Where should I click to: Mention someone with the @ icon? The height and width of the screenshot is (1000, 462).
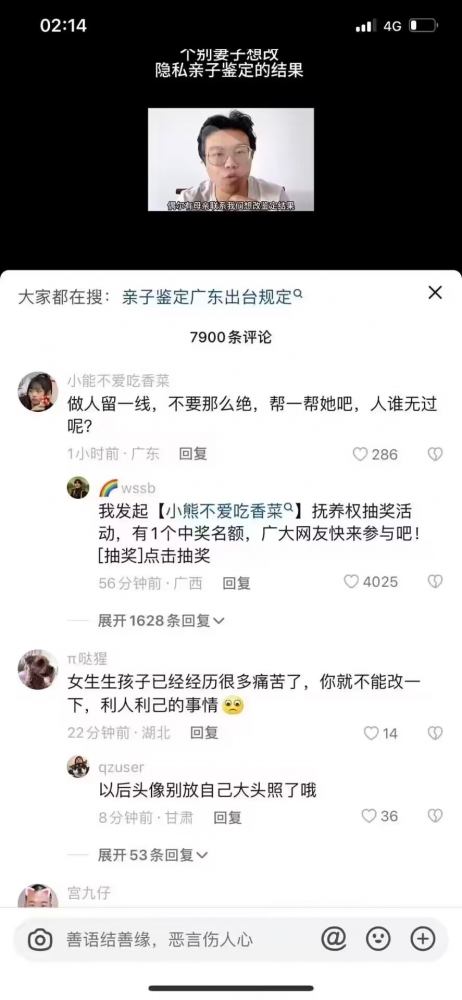click(x=333, y=938)
